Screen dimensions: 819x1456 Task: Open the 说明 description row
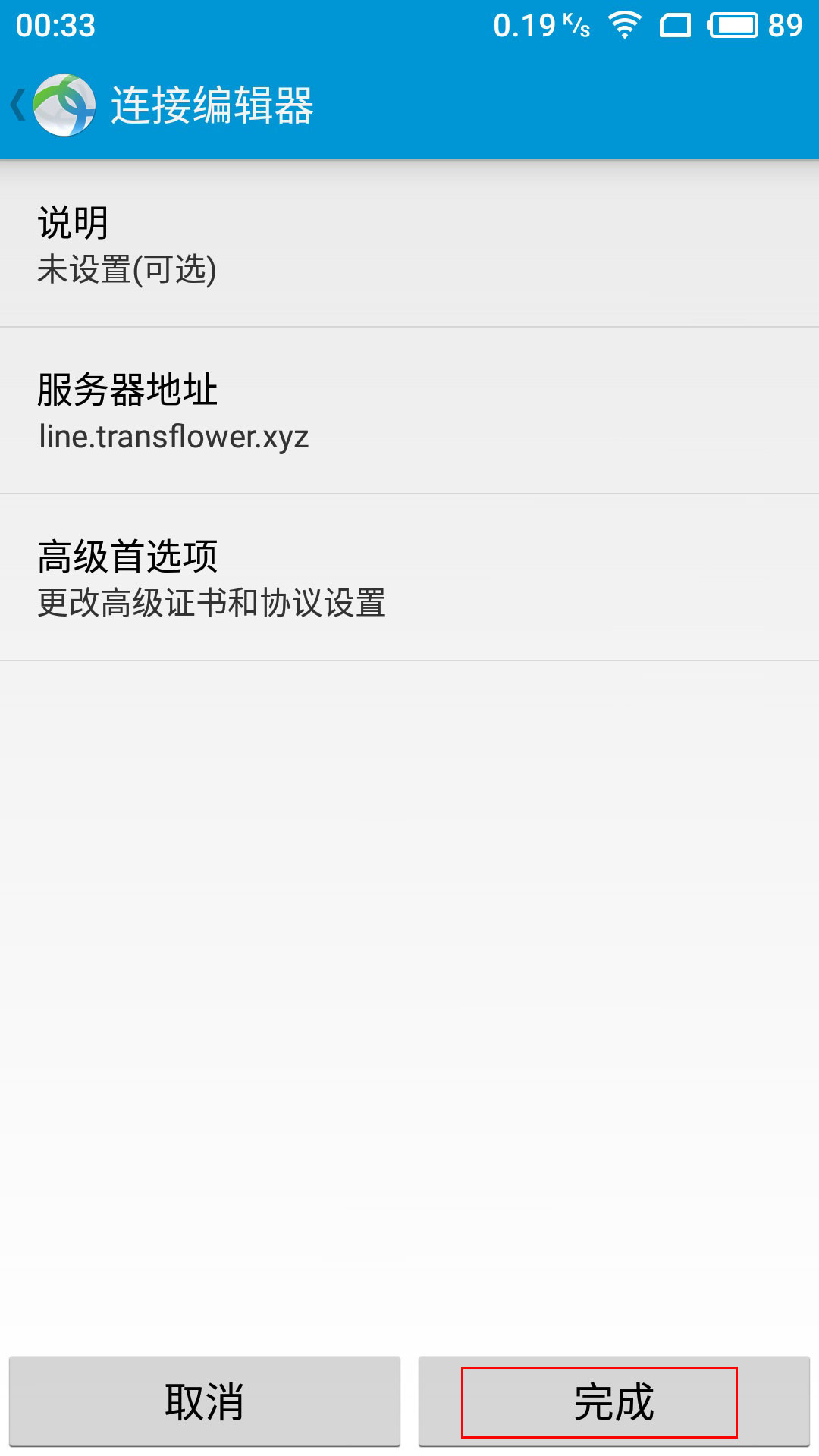[x=409, y=244]
